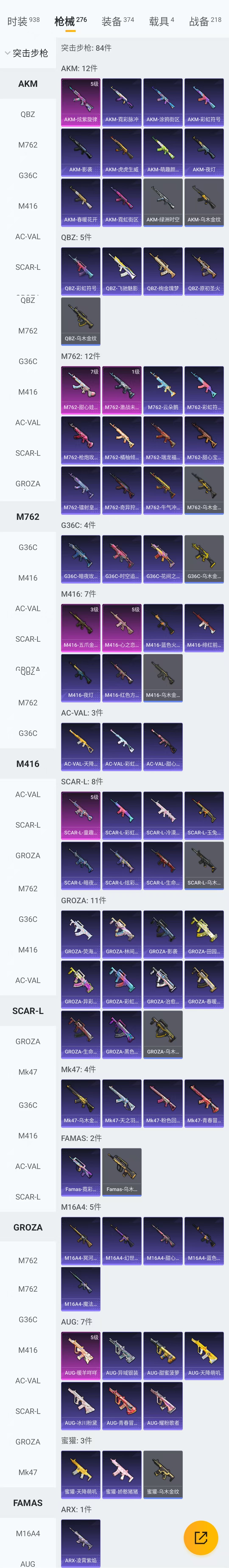Open the 载具 tab
Image resolution: width=229 pixels, height=1568 pixels.
click(x=161, y=21)
